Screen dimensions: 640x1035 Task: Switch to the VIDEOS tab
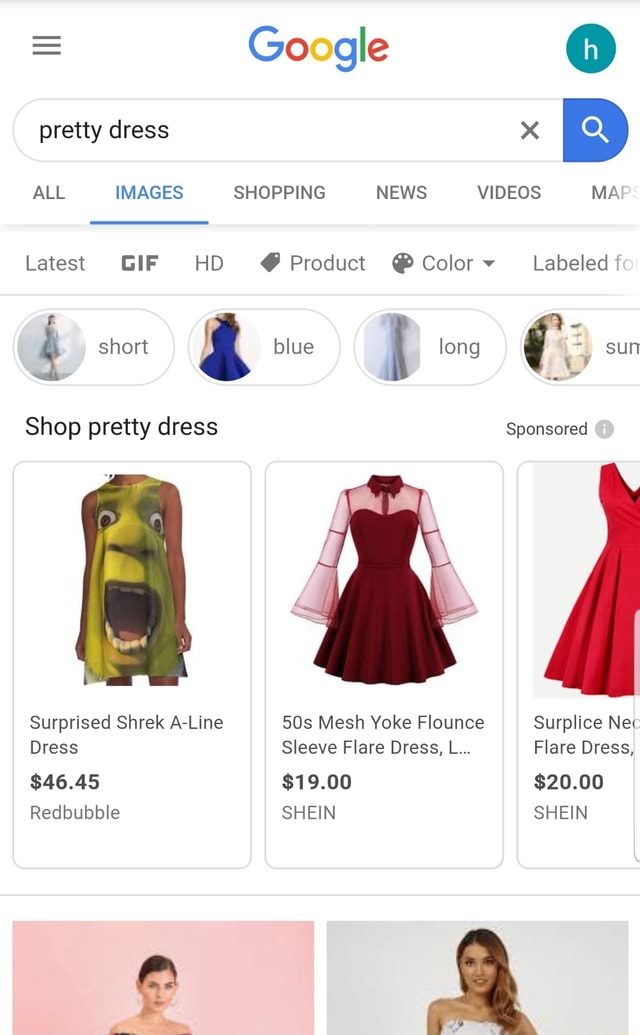coord(509,193)
